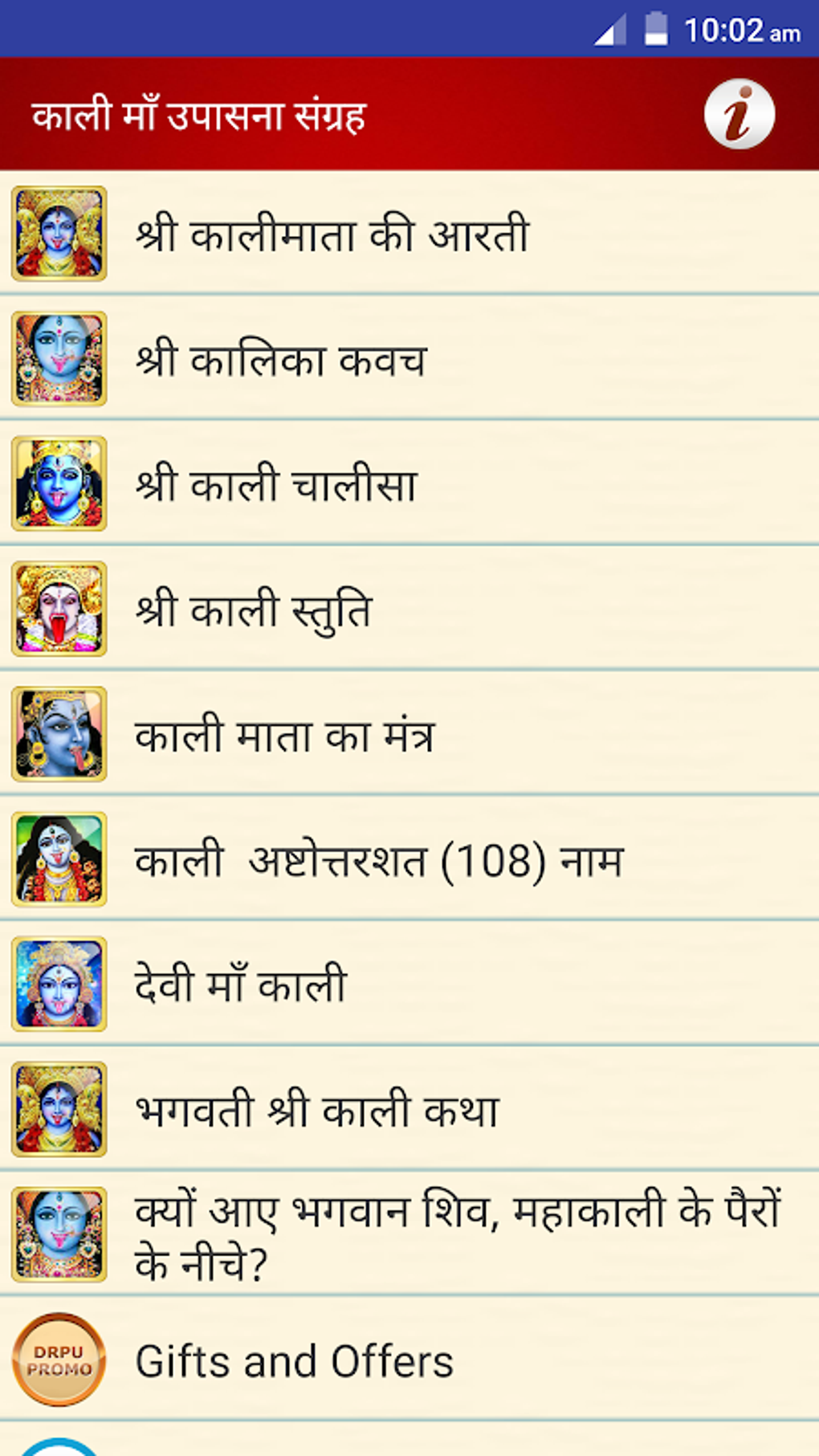Open श्री काली चालीसा

(276, 485)
